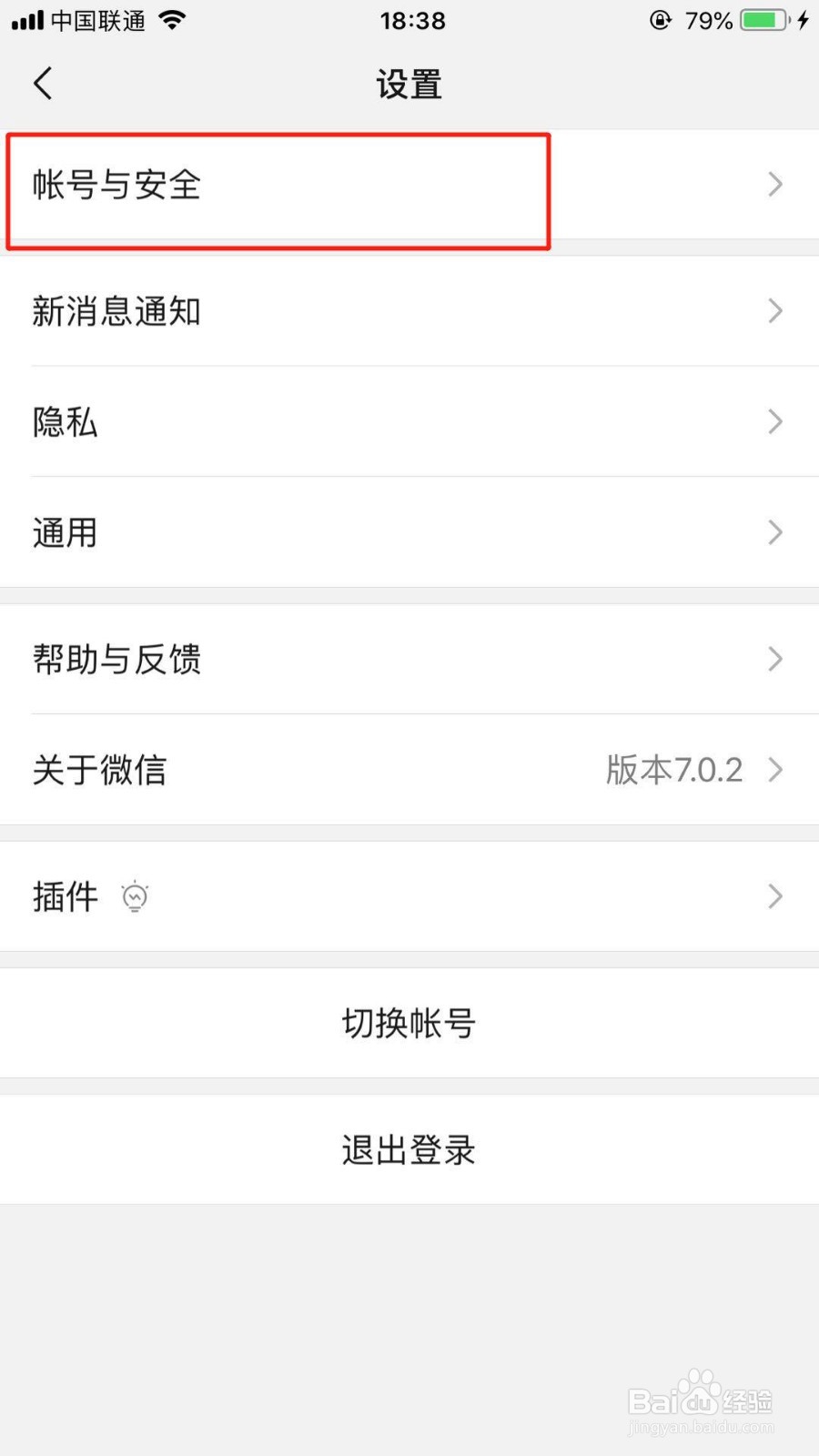Image resolution: width=819 pixels, height=1456 pixels.
Task: Expand 通用 via its chevron arrow
Action: click(x=775, y=532)
